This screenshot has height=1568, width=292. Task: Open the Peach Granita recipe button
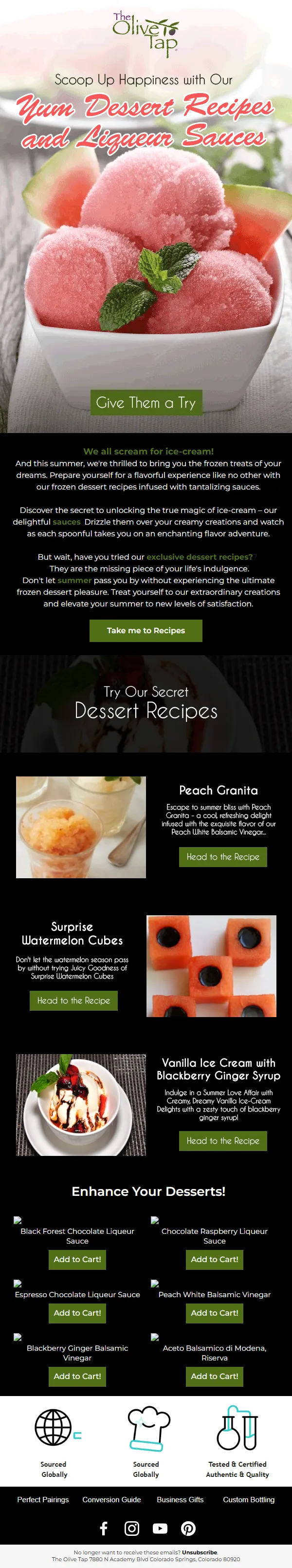(223, 856)
